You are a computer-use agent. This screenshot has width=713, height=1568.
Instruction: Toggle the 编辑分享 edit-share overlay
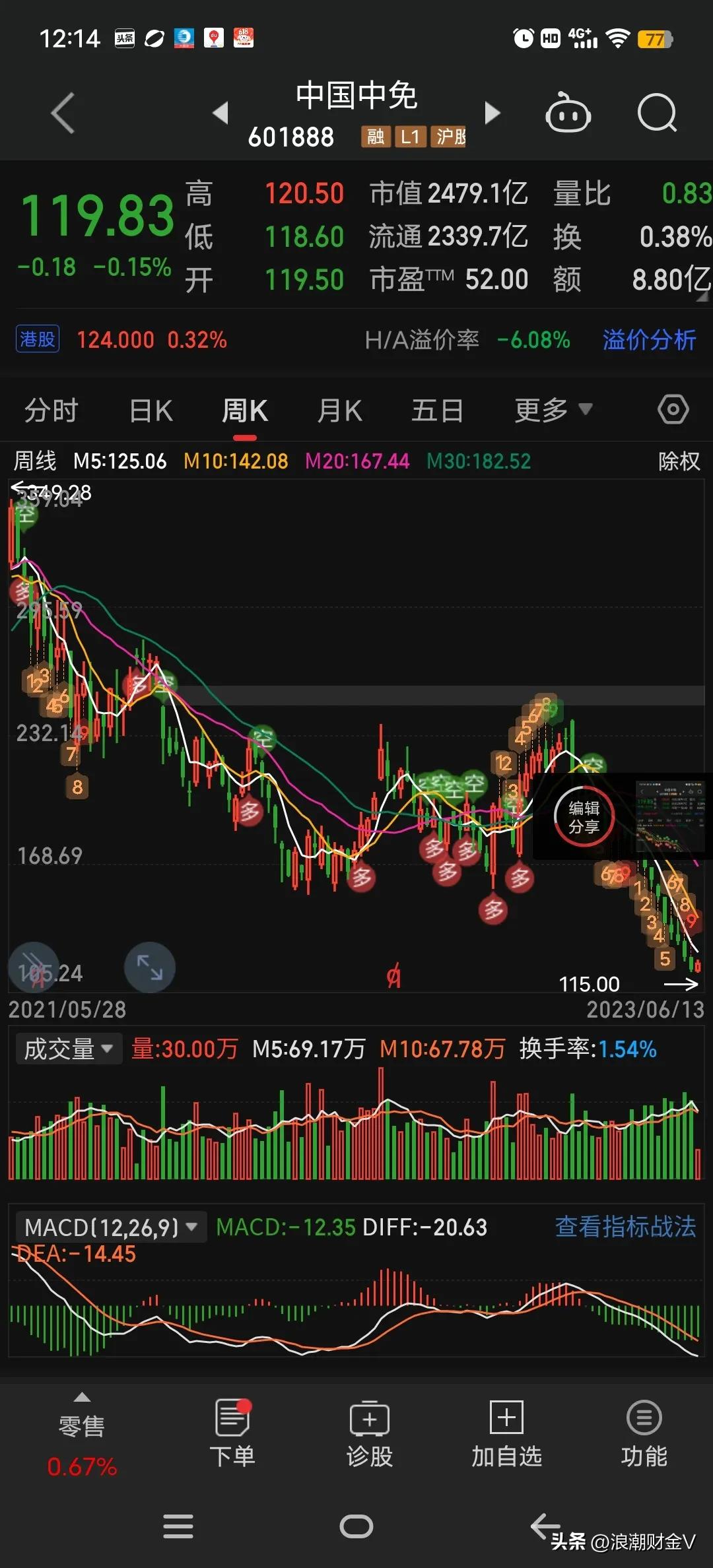tap(585, 816)
